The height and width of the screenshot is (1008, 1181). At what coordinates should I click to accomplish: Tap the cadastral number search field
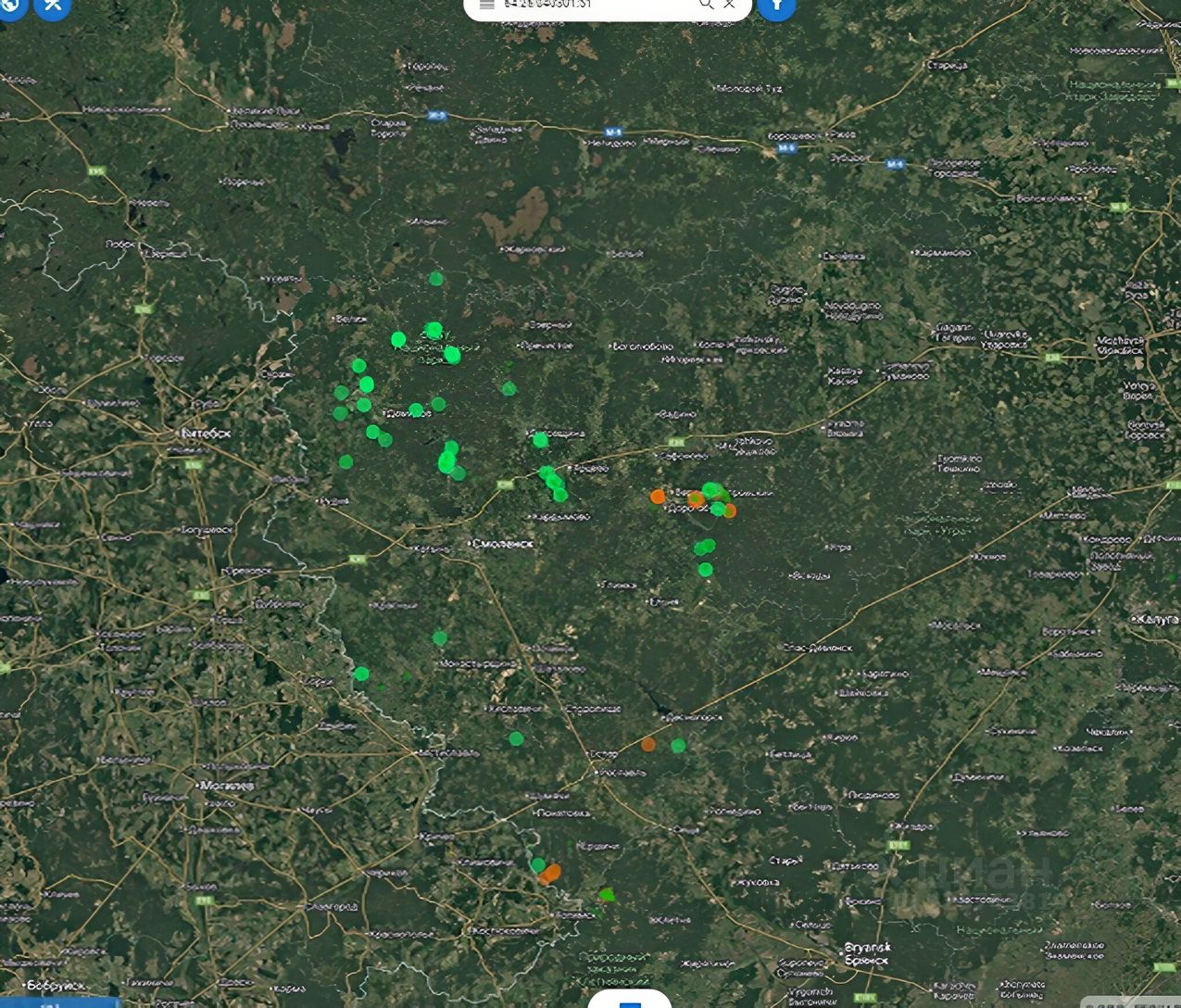click(x=593, y=4)
